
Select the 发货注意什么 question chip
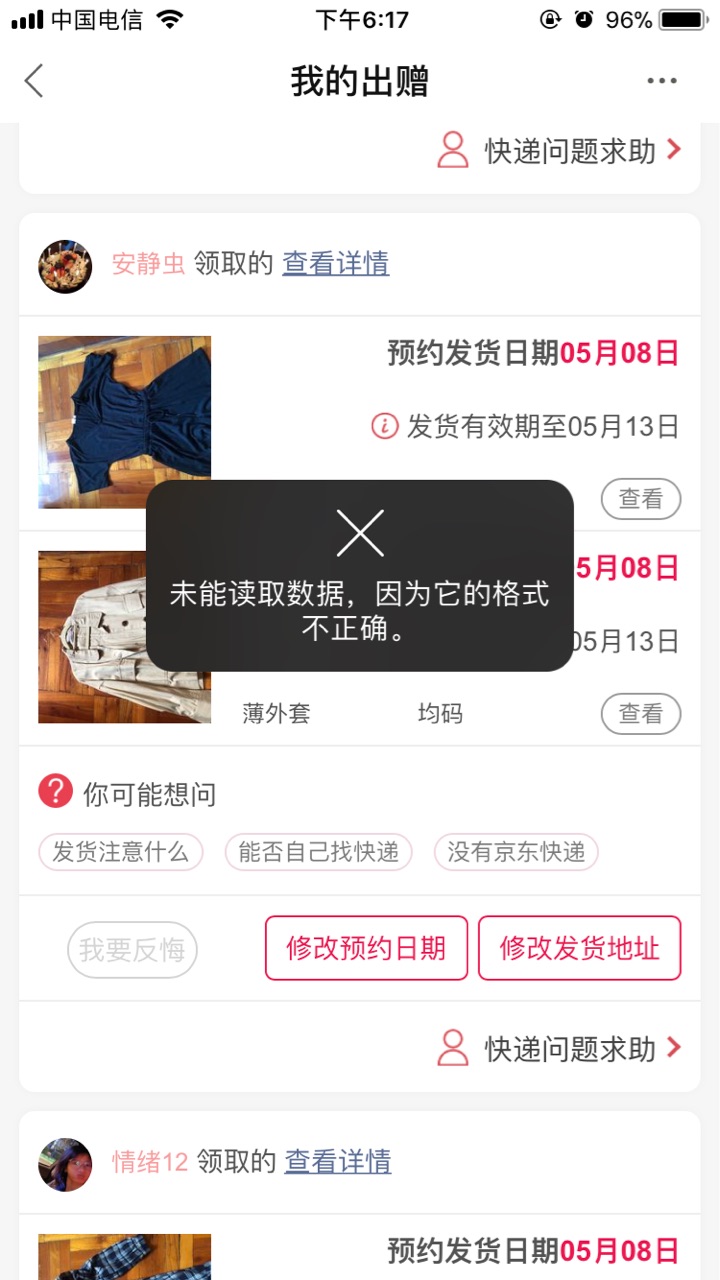pyautogui.click(x=121, y=852)
